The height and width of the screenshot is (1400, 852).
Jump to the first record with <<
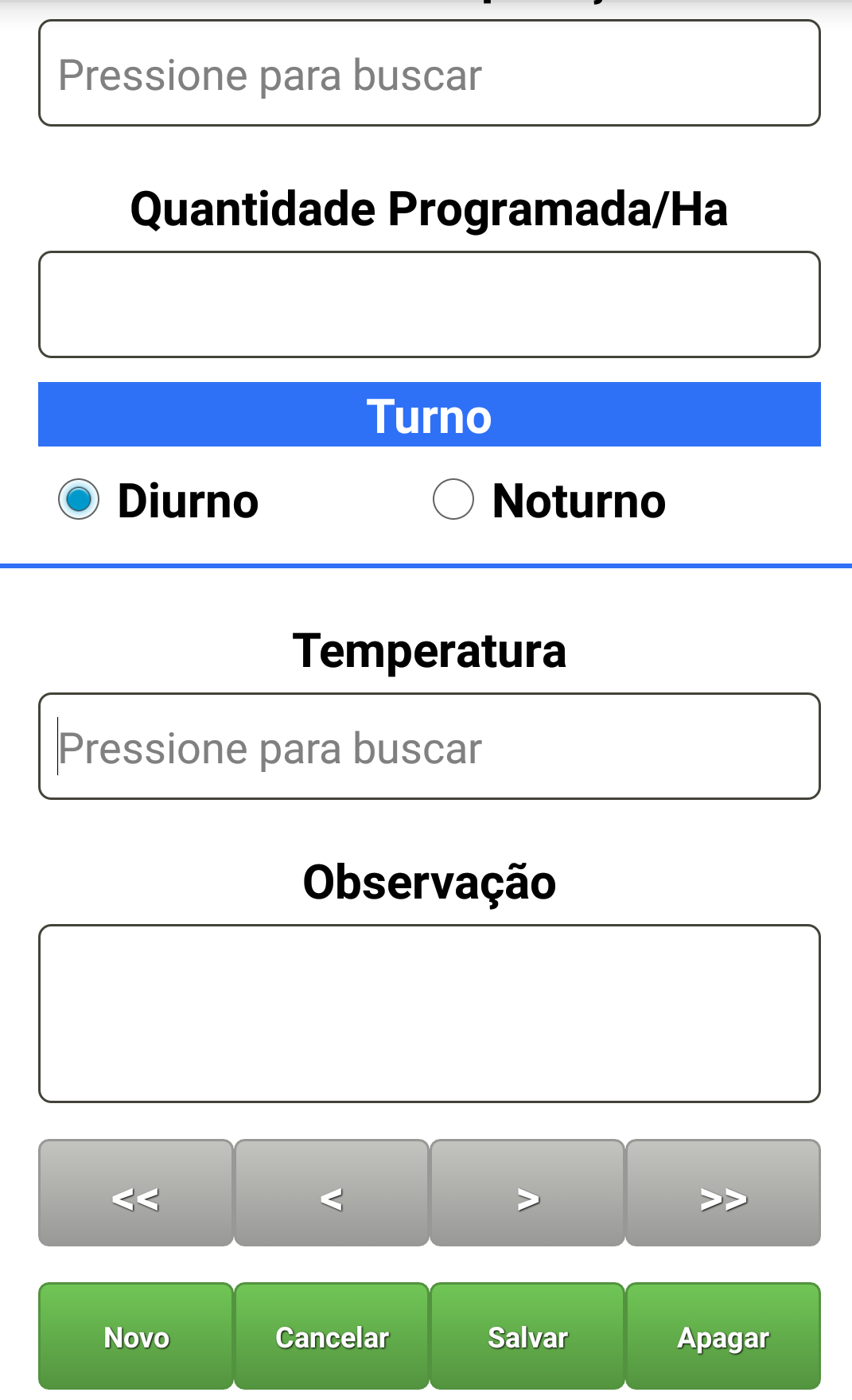[136, 1193]
